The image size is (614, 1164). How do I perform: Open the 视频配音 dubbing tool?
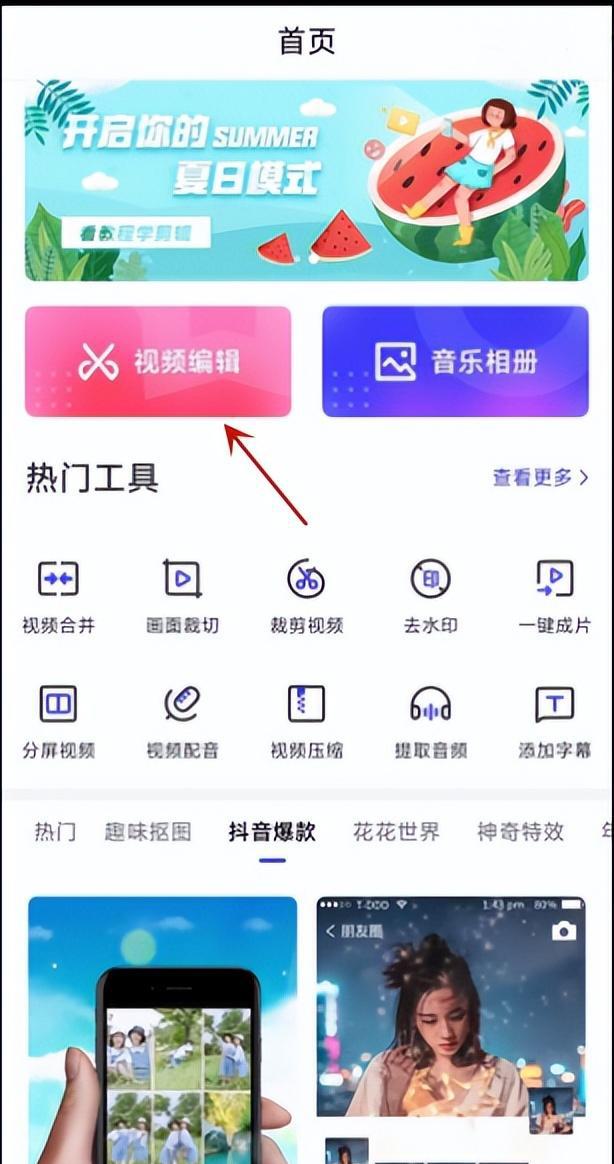click(x=182, y=720)
